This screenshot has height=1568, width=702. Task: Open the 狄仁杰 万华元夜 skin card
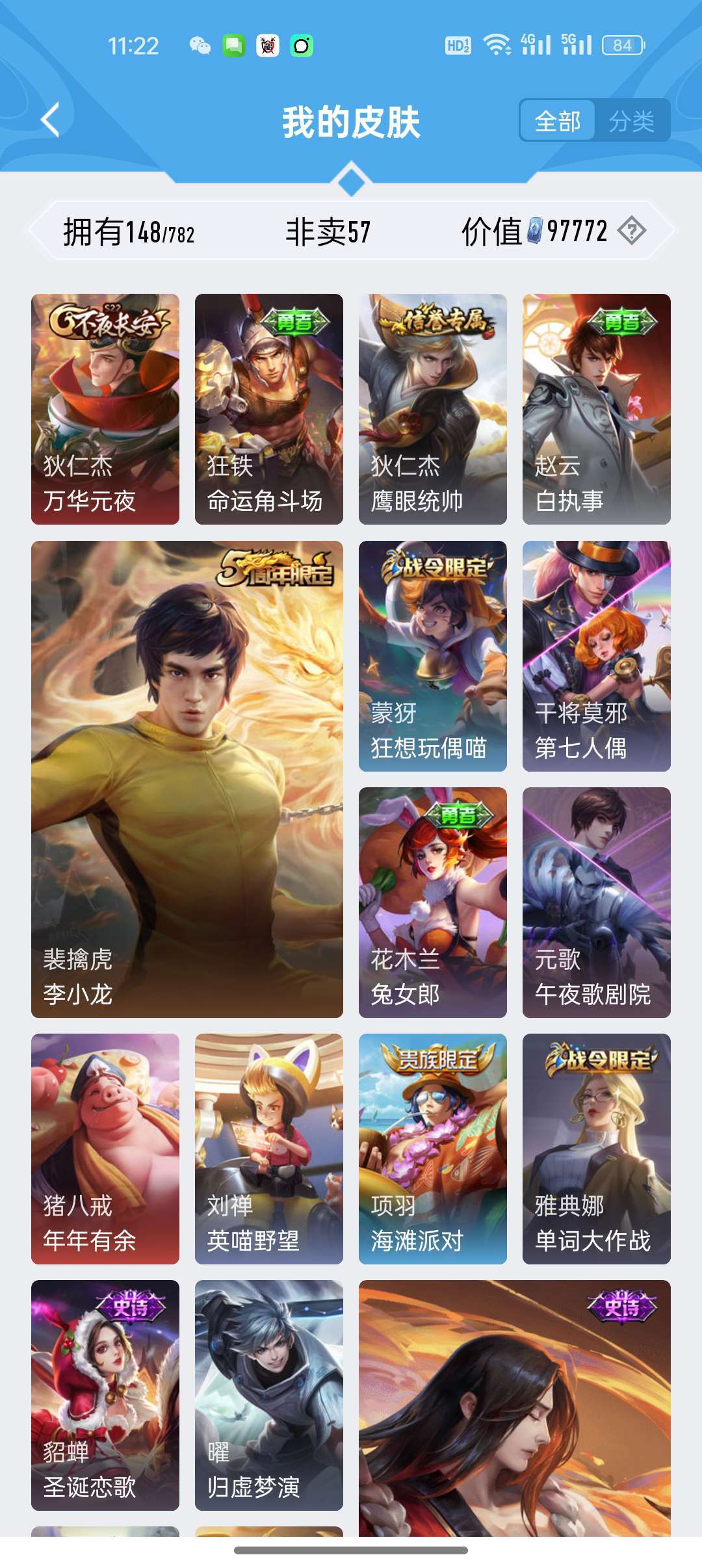coord(105,409)
